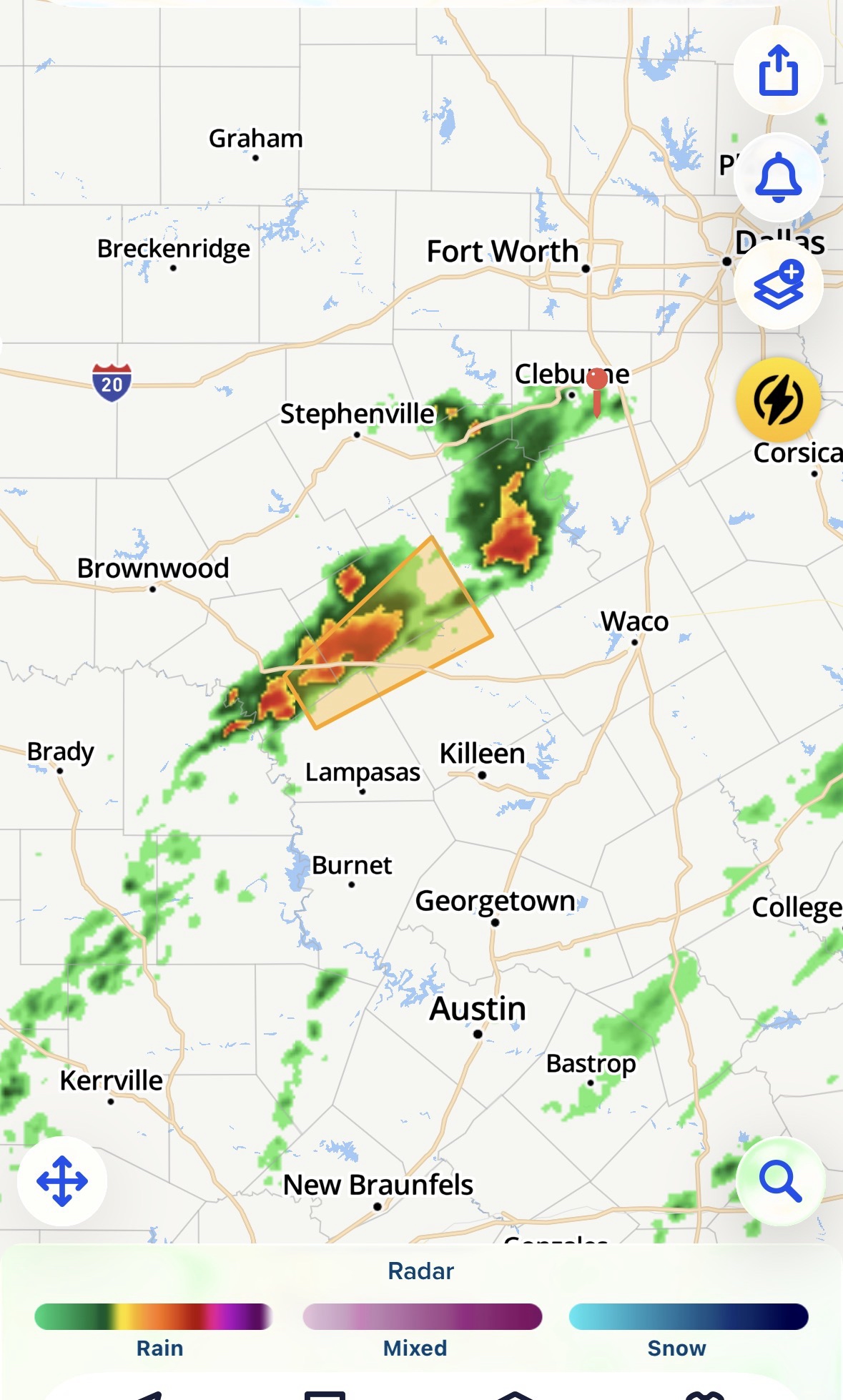Screen dimensions: 843x1400
Task: Tap the red location pin near Cleburne
Action: pyautogui.click(x=596, y=389)
